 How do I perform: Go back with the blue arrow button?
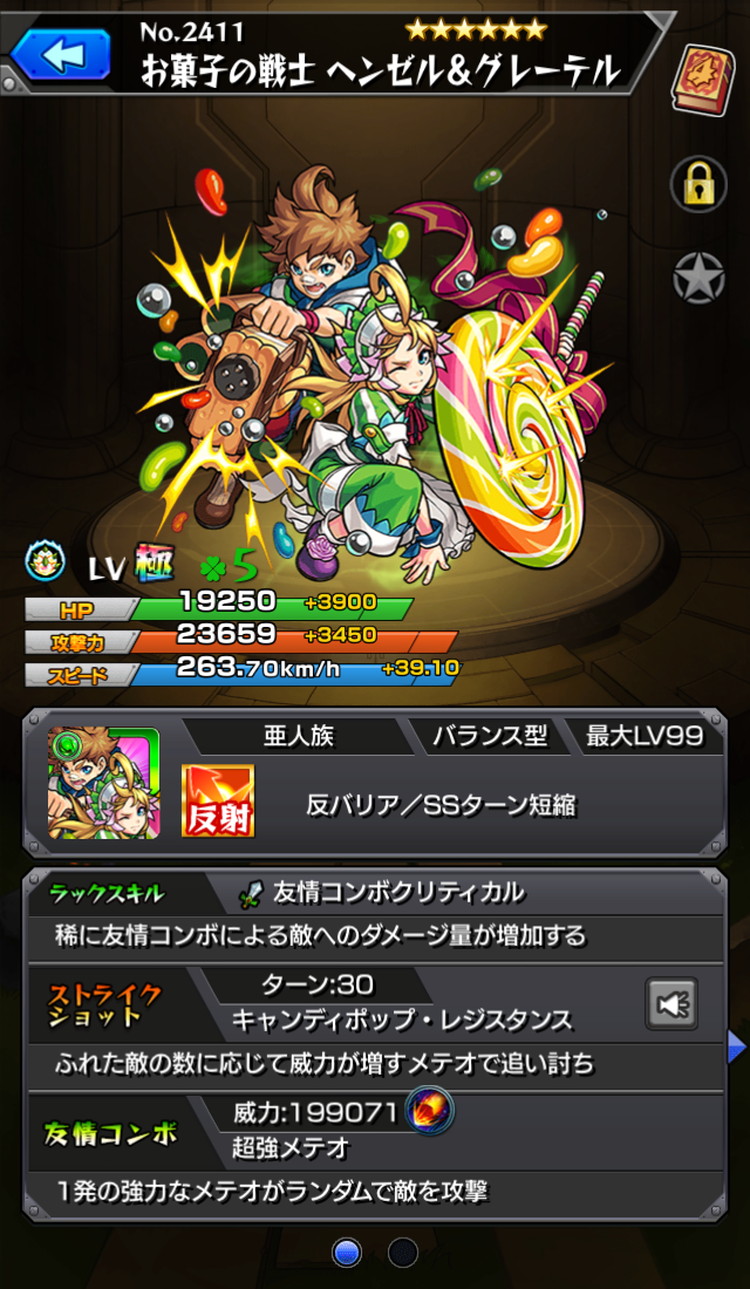coord(60,55)
